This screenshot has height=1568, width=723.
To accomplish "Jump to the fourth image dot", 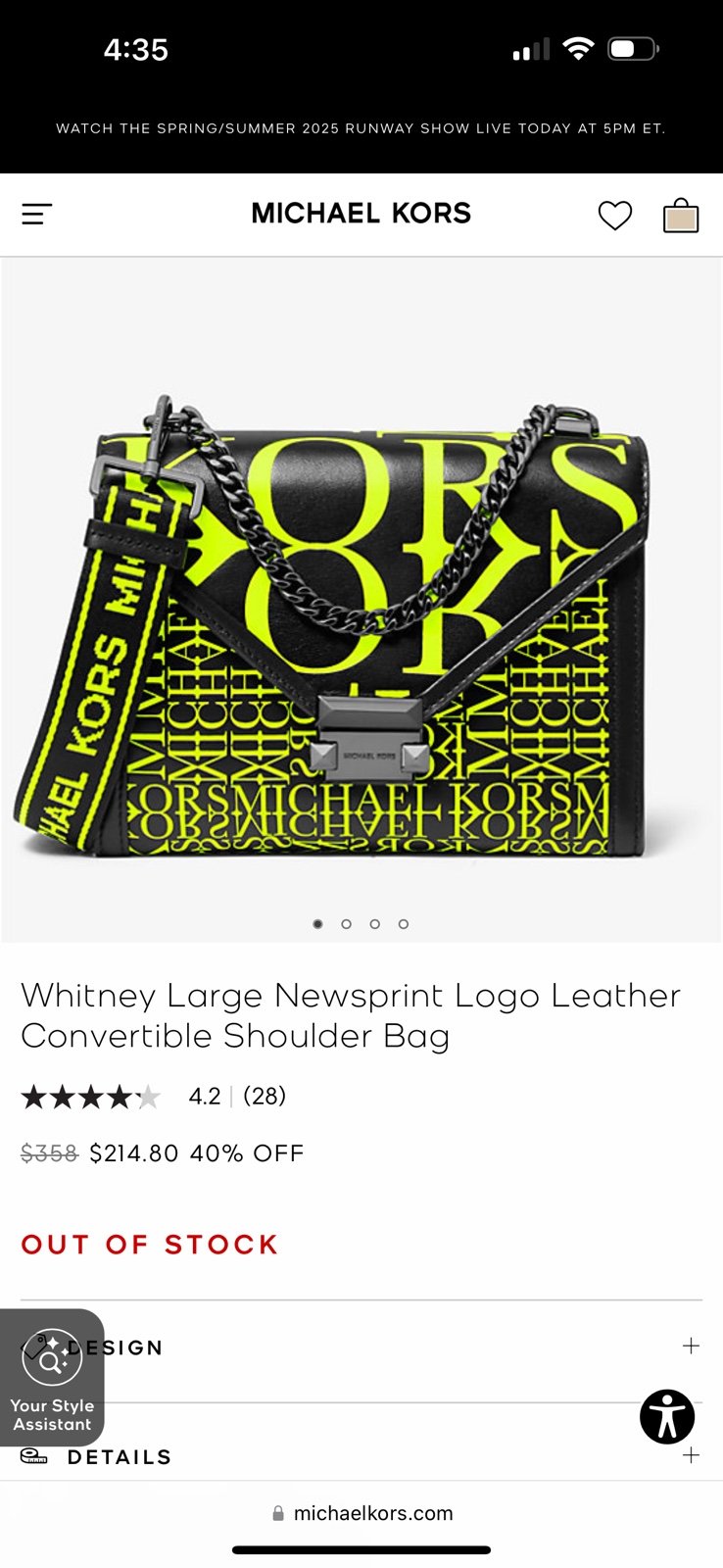I will [x=404, y=924].
